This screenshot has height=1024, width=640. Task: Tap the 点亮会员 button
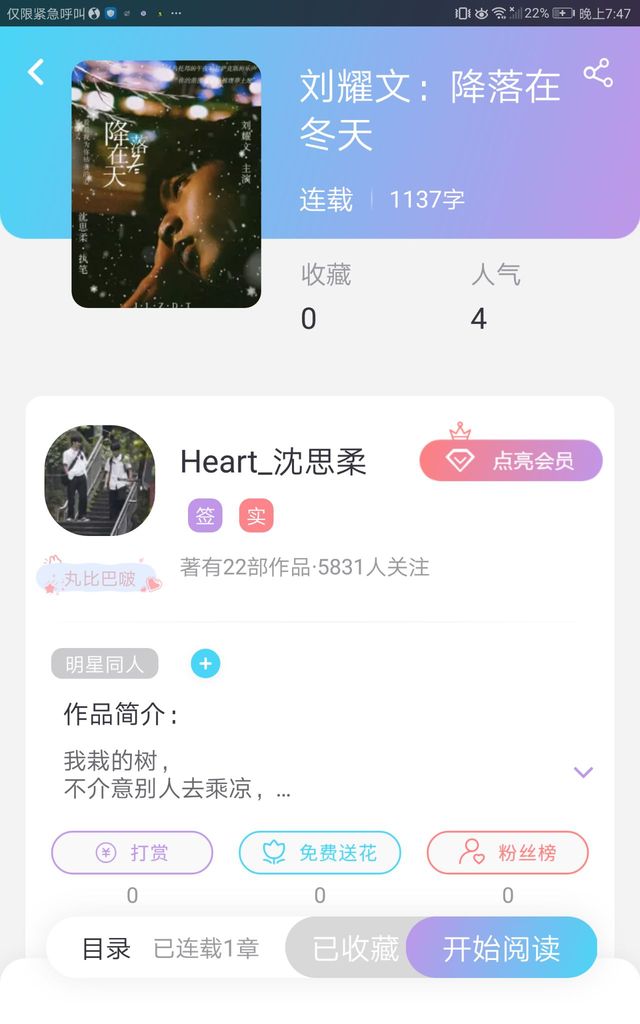[x=511, y=461]
